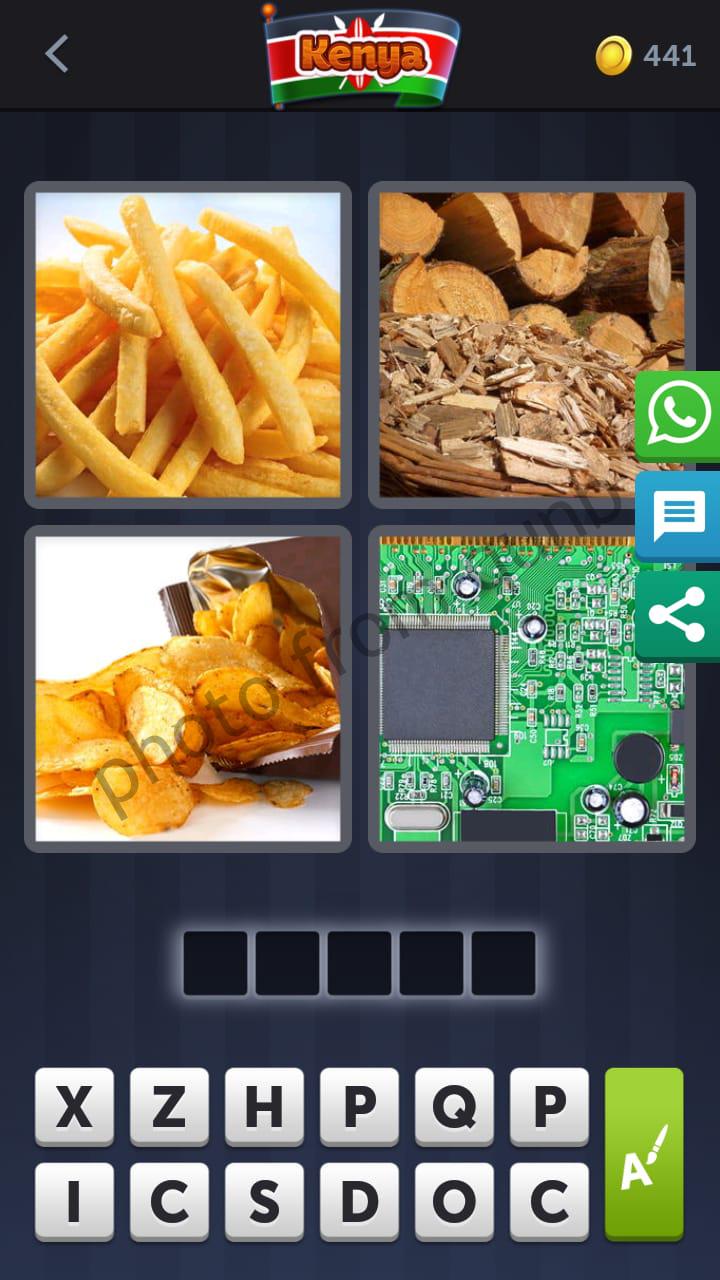
Task: Select the letter X key
Action: (74, 1105)
